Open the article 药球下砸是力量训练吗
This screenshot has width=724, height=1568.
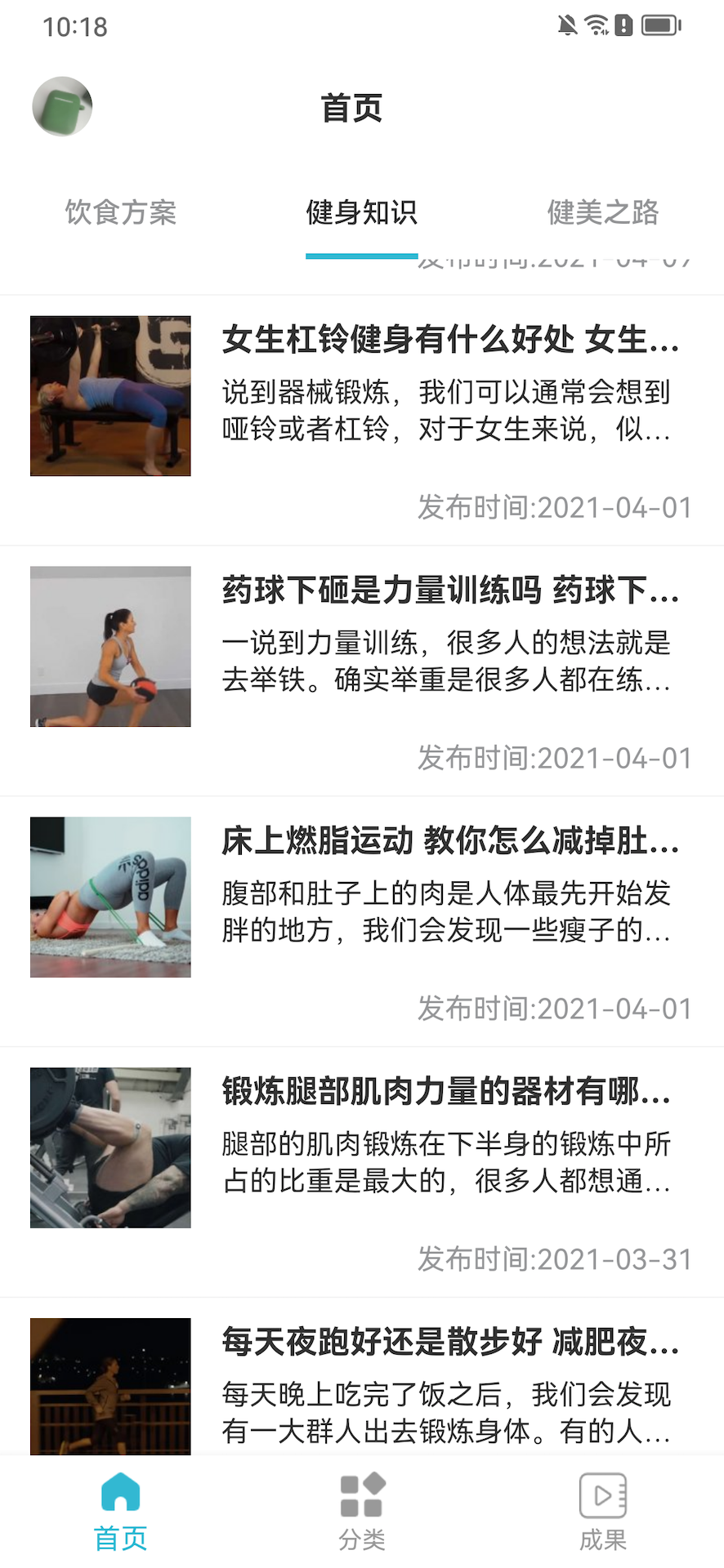click(362, 671)
